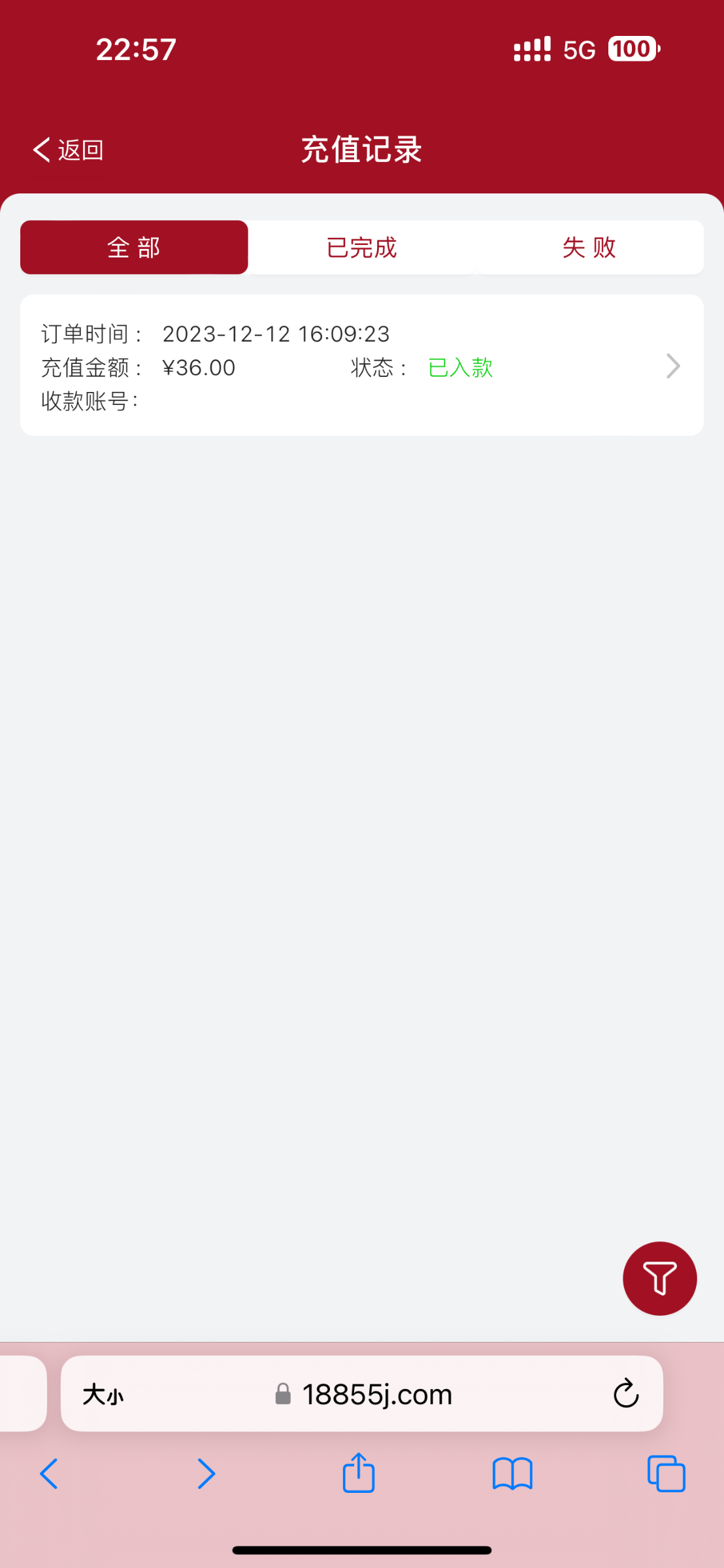The height and width of the screenshot is (1568, 724).
Task: Switch to the 已完成 tab
Action: coord(361,248)
